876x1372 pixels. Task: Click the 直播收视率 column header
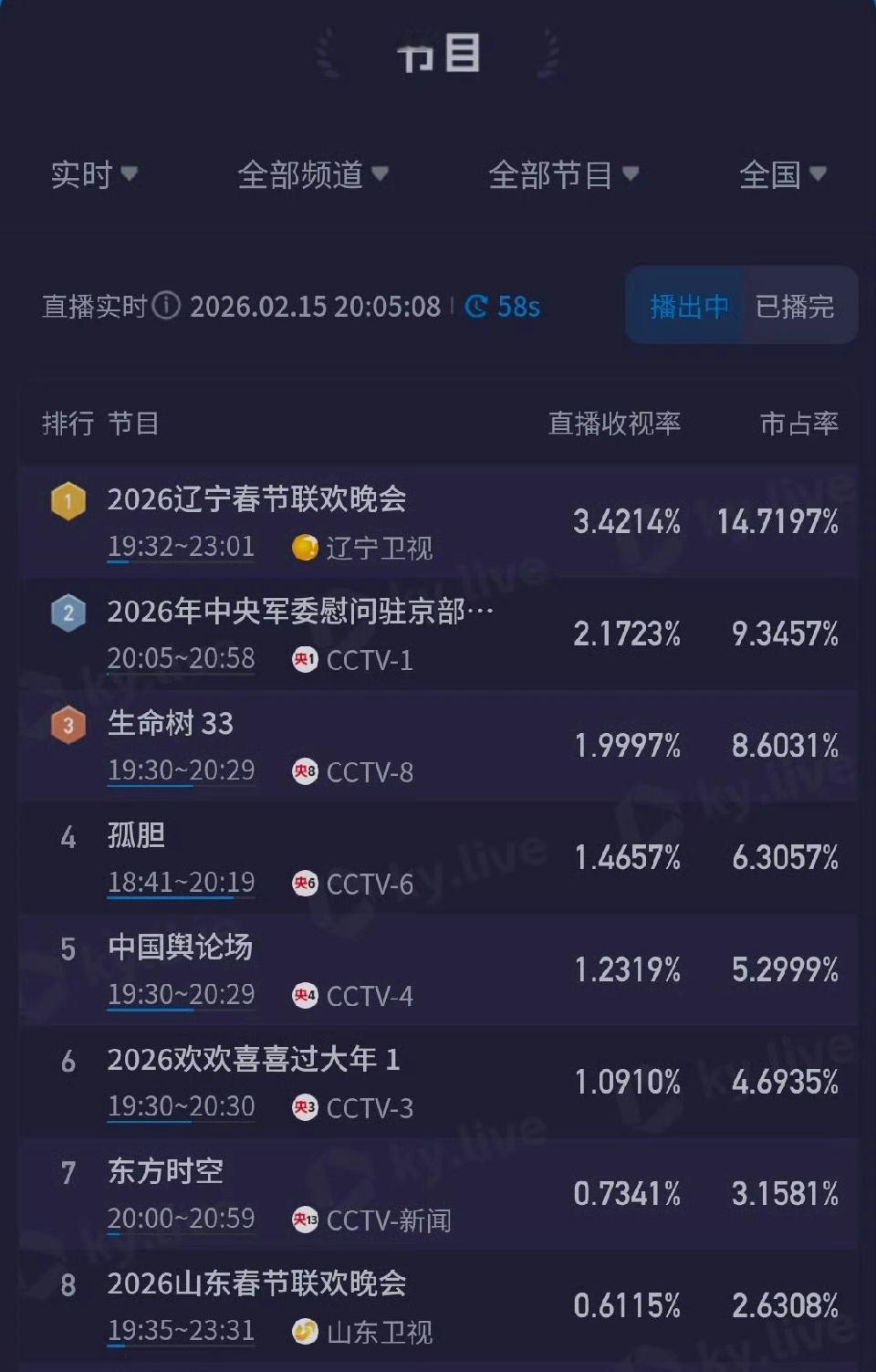[613, 423]
